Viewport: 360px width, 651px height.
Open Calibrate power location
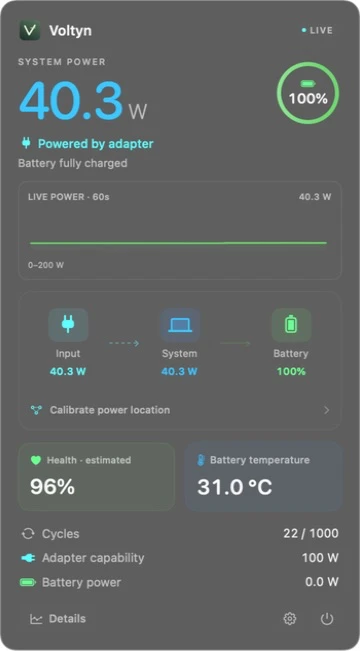pyautogui.click(x=180, y=410)
